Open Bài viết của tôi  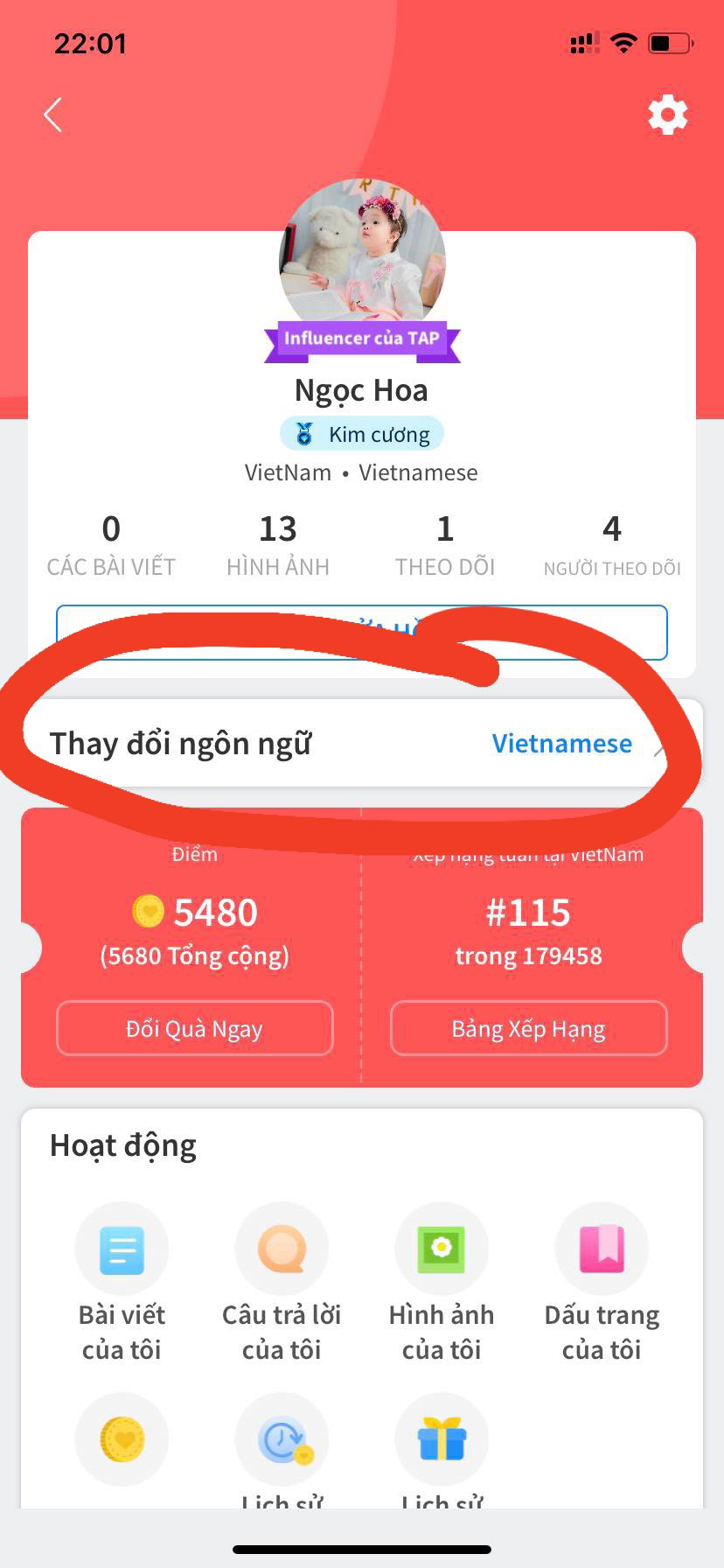(x=122, y=1249)
